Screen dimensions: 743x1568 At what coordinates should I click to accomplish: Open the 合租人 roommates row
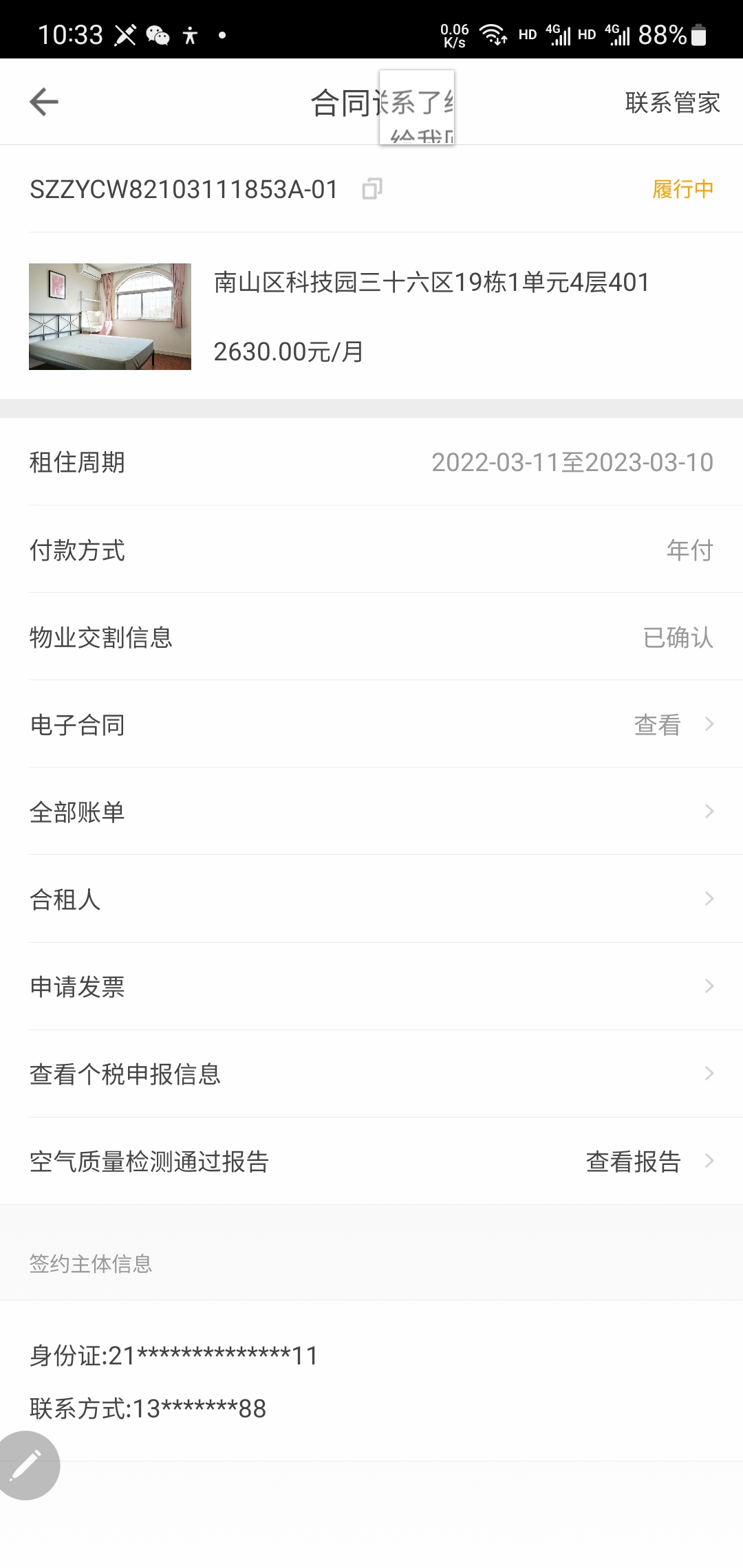[371, 899]
